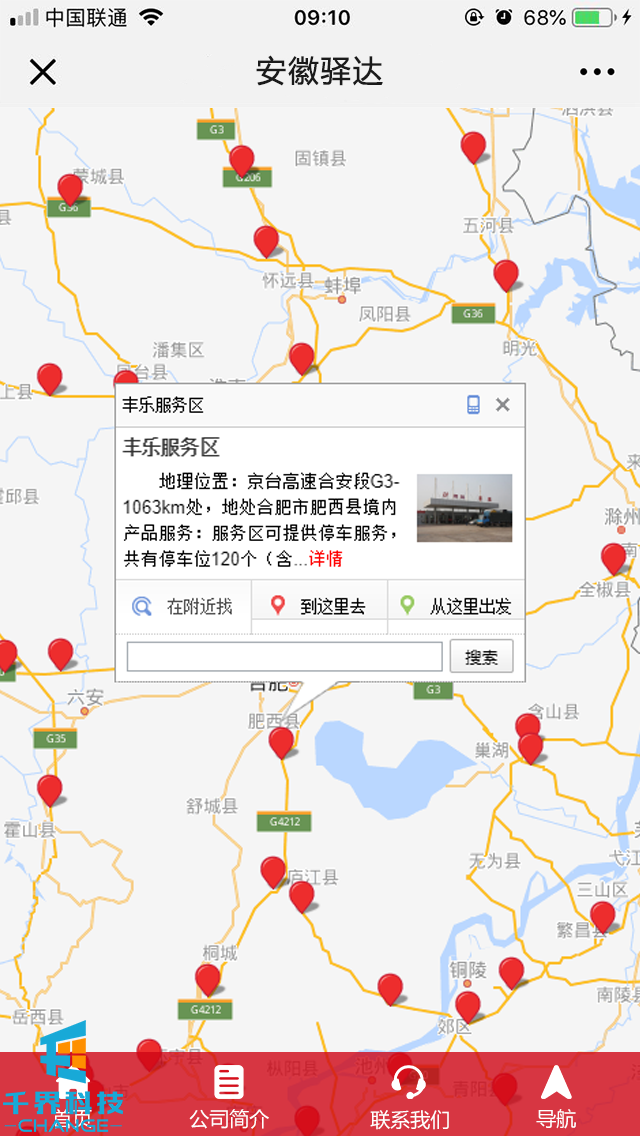Screen dimensions: 640x1136
Task: Select the 到这里去 route-to-here tab
Action: click(x=319, y=606)
